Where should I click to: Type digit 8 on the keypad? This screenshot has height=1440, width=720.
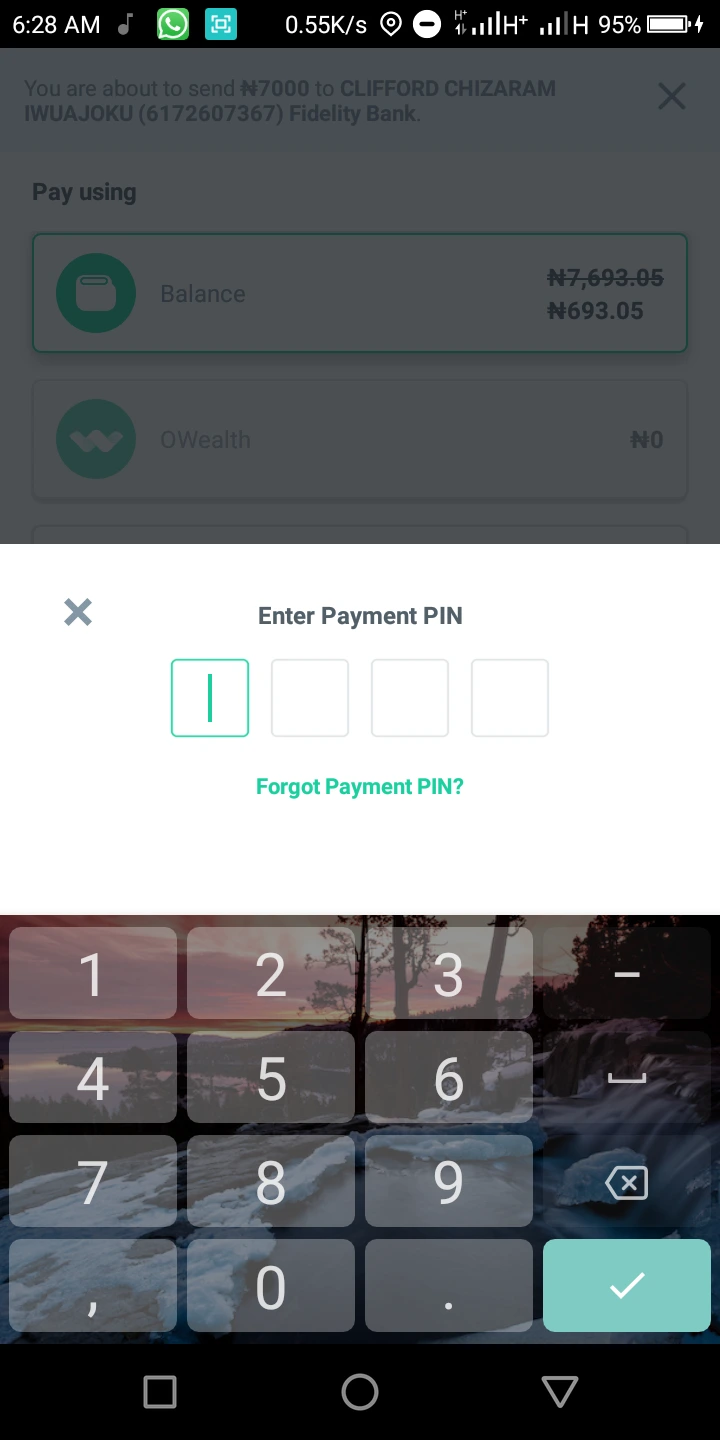271,1181
